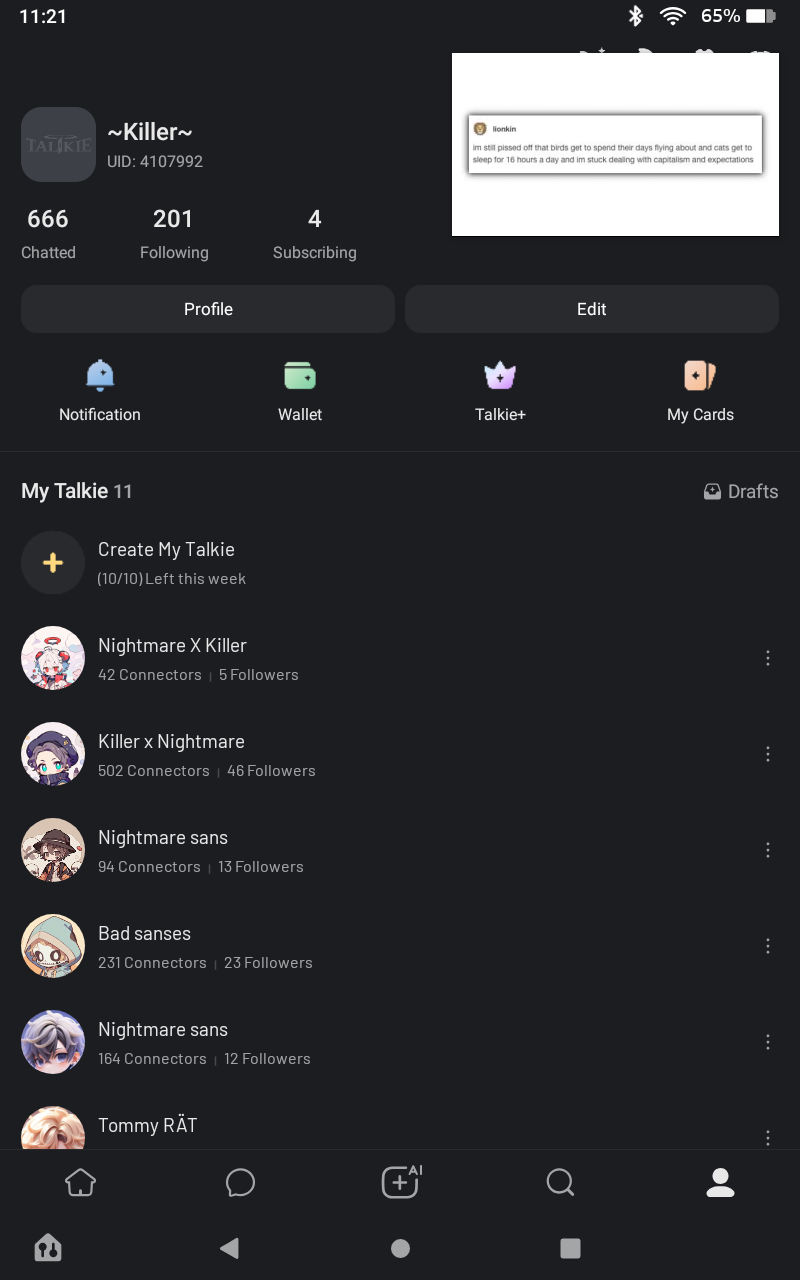Switch to the Search tab

pos(560,1183)
